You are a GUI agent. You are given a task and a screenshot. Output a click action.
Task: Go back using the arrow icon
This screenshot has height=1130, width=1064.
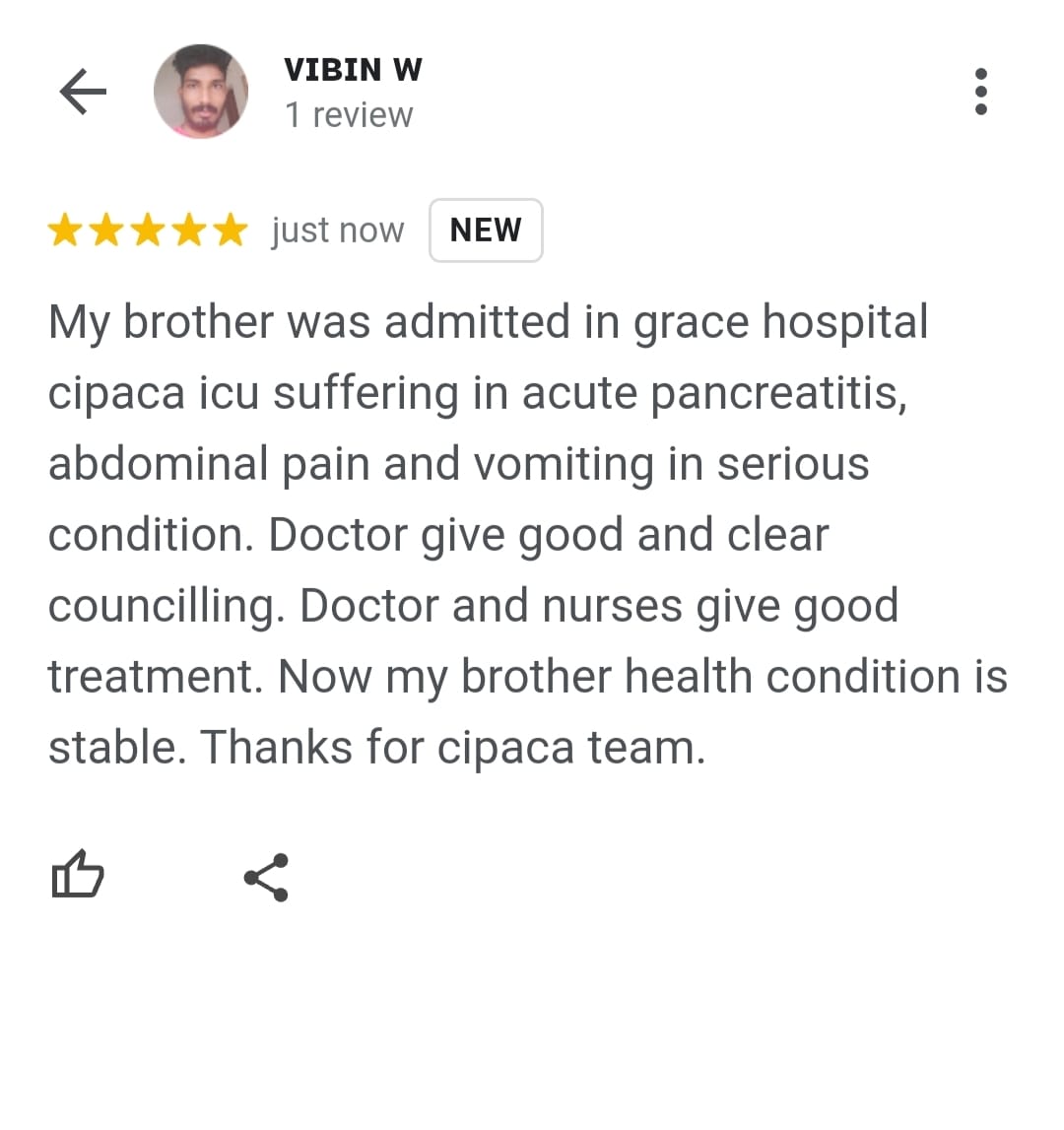pyautogui.click(x=83, y=93)
